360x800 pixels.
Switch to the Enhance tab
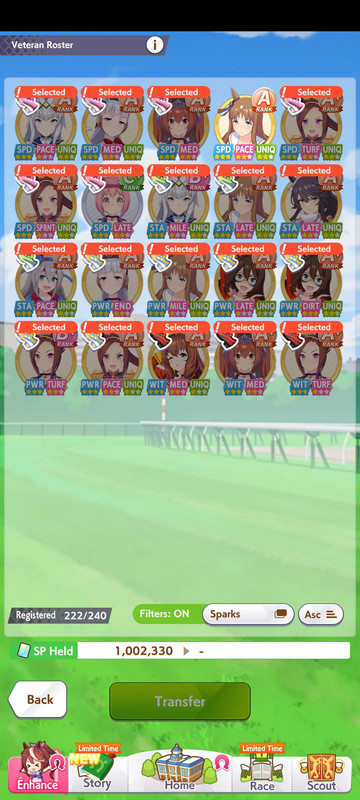tap(38, 768)
